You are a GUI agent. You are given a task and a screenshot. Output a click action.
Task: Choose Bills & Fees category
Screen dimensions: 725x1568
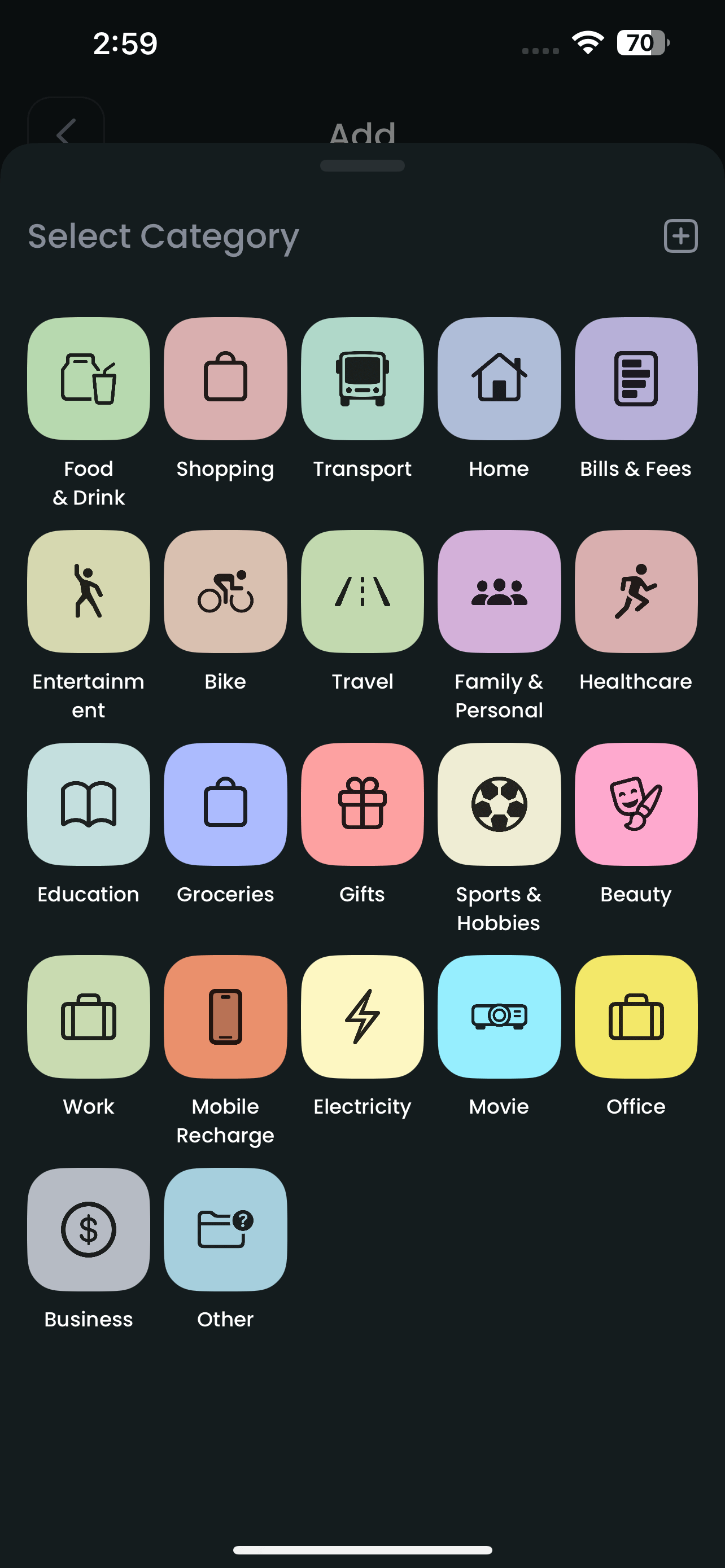coord(636,379)
